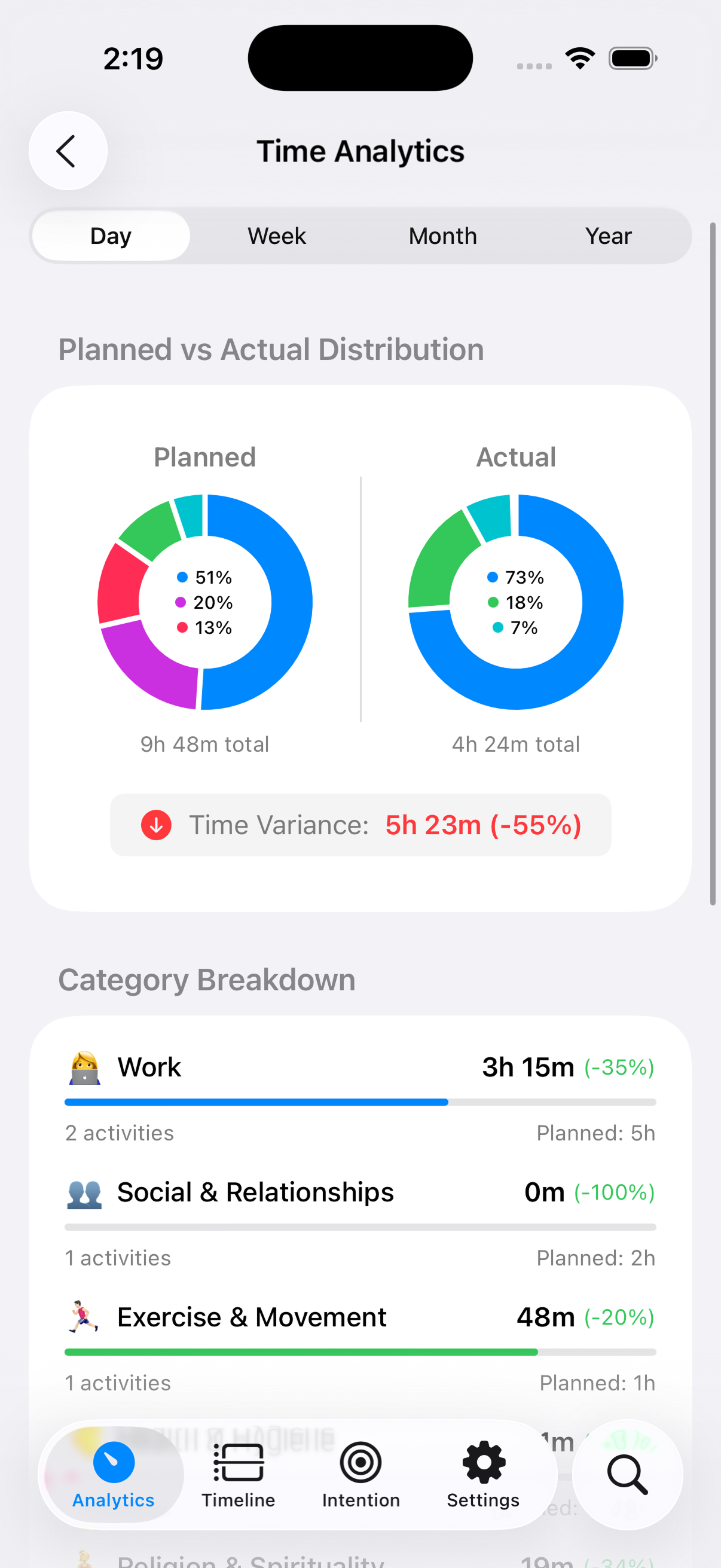Go back using the chevron button

(x=68, y=150)
